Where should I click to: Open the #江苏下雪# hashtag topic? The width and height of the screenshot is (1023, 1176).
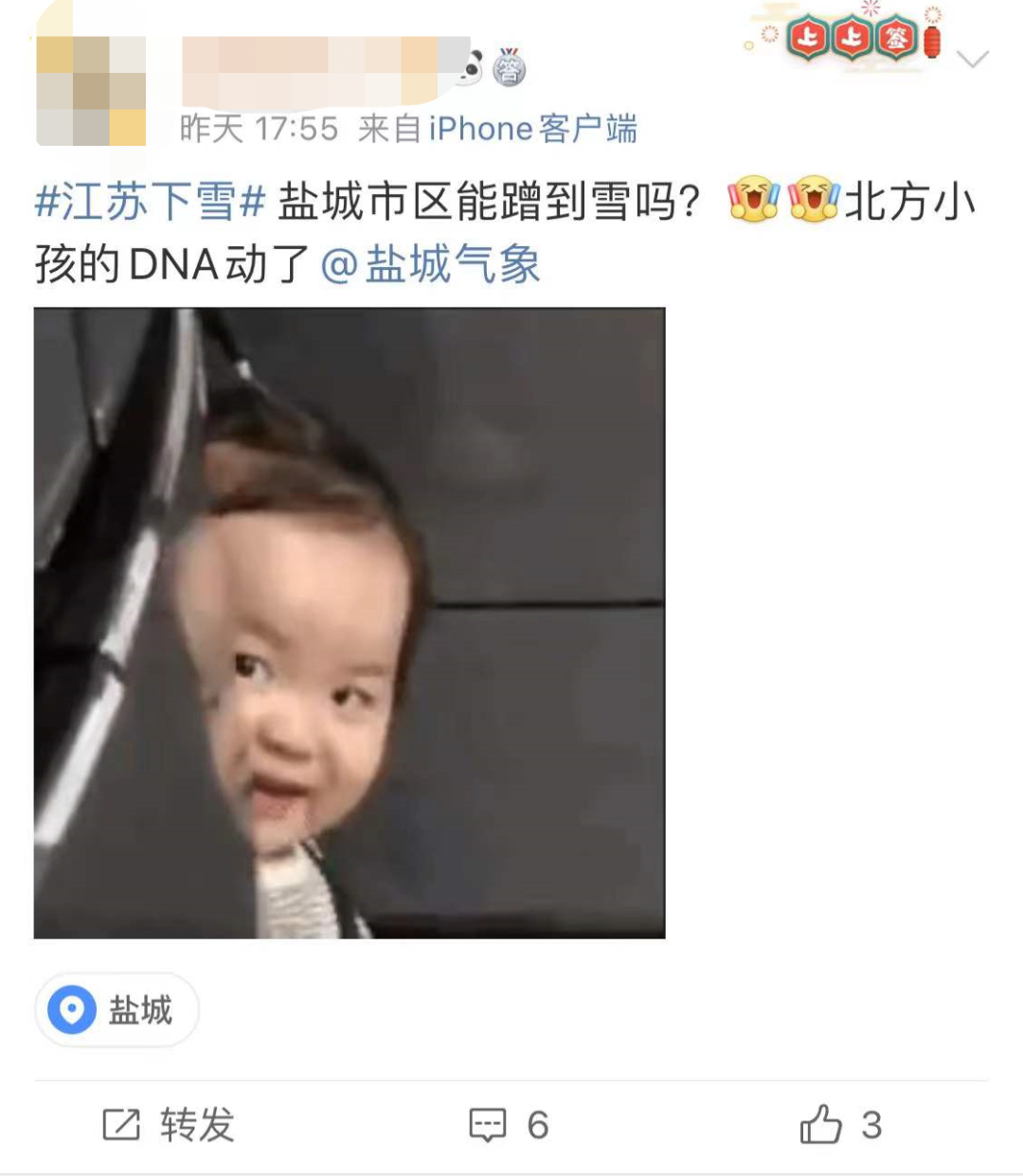click(x=150, y=202)
